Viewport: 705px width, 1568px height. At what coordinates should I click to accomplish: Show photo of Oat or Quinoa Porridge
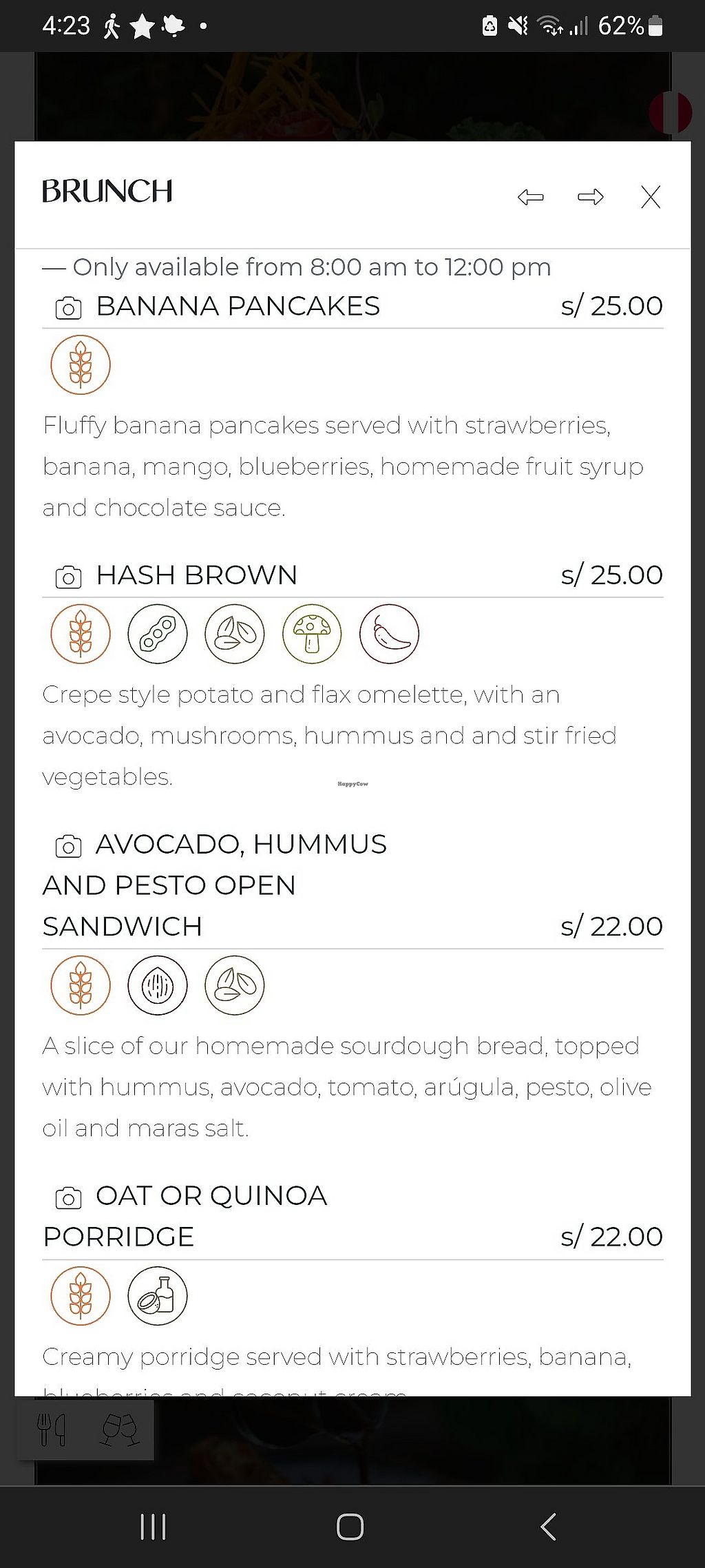pos(68,1197)
